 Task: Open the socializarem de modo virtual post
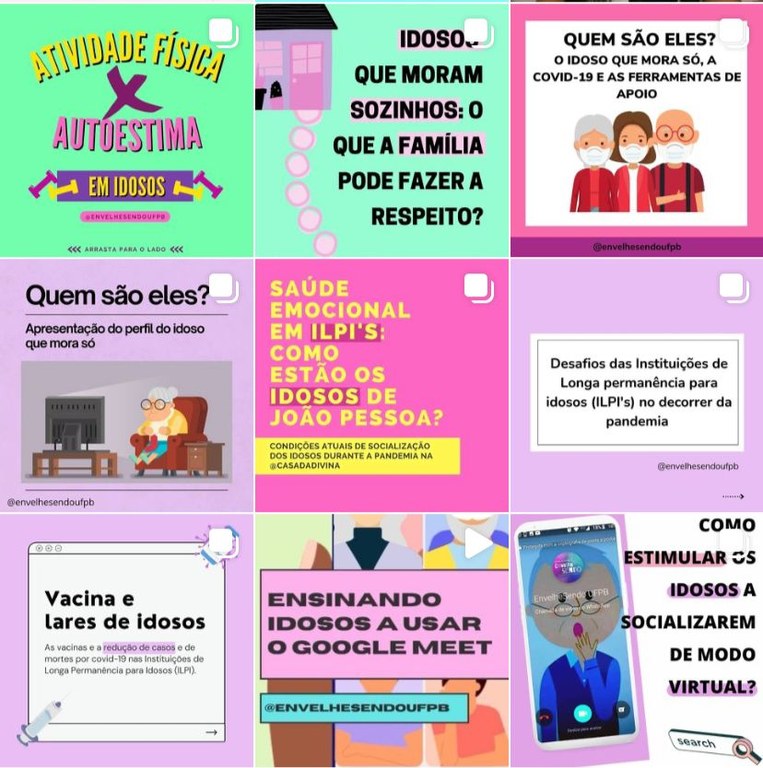636,640
